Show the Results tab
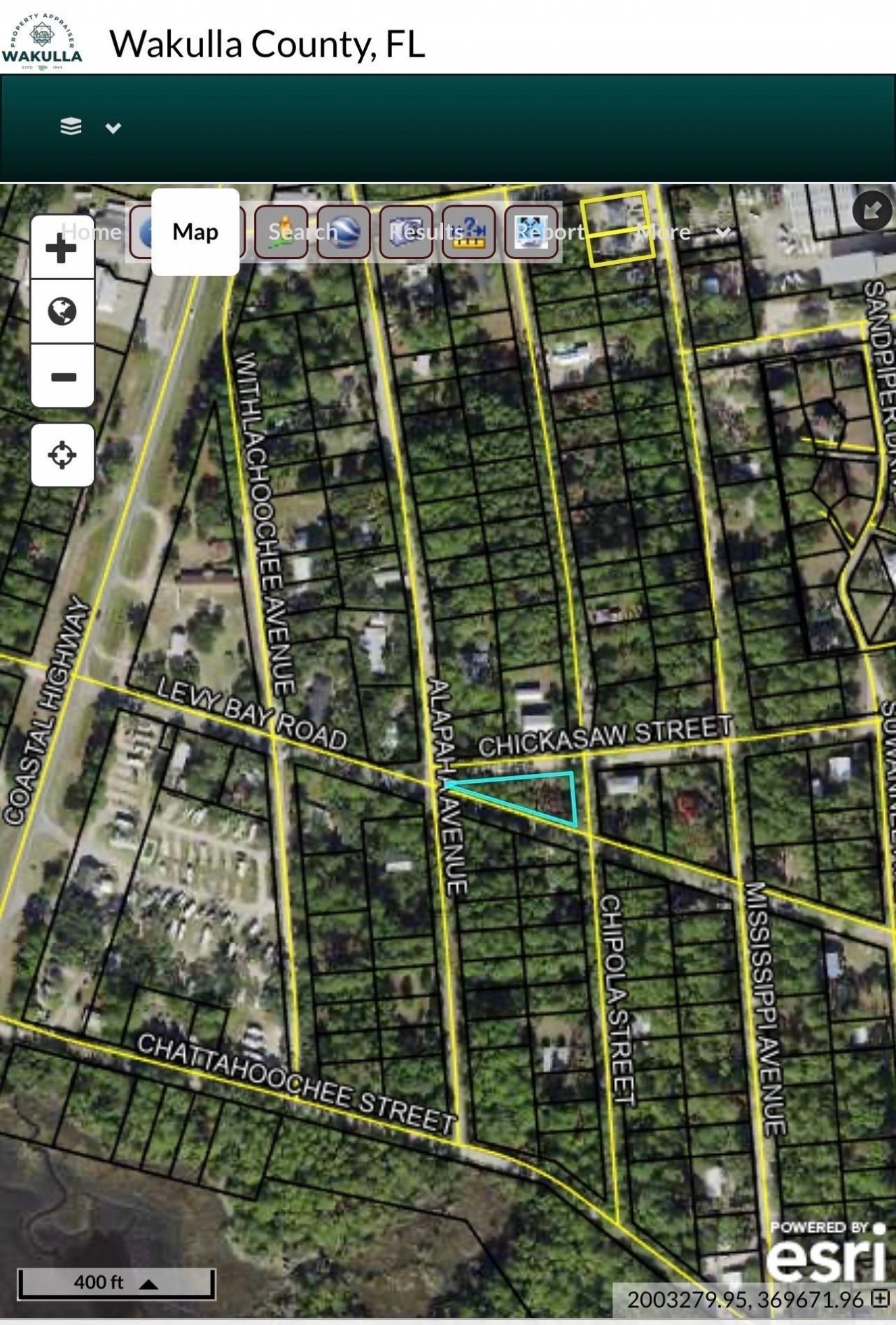 426,232
